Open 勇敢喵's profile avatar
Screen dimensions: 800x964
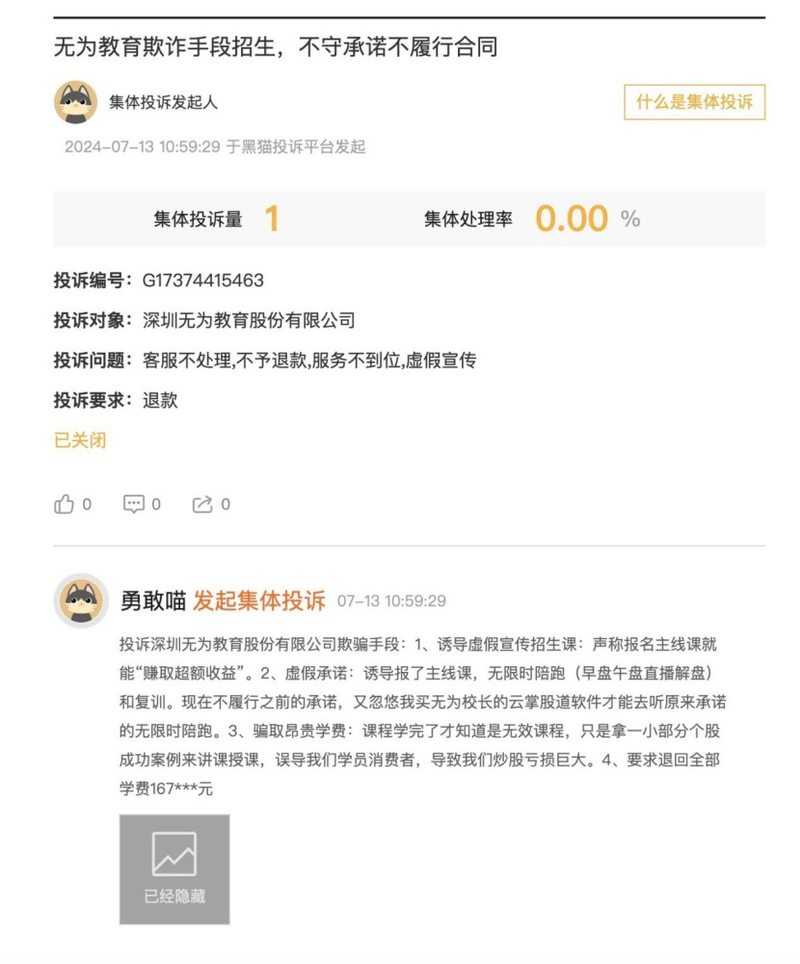click(81, 601)
